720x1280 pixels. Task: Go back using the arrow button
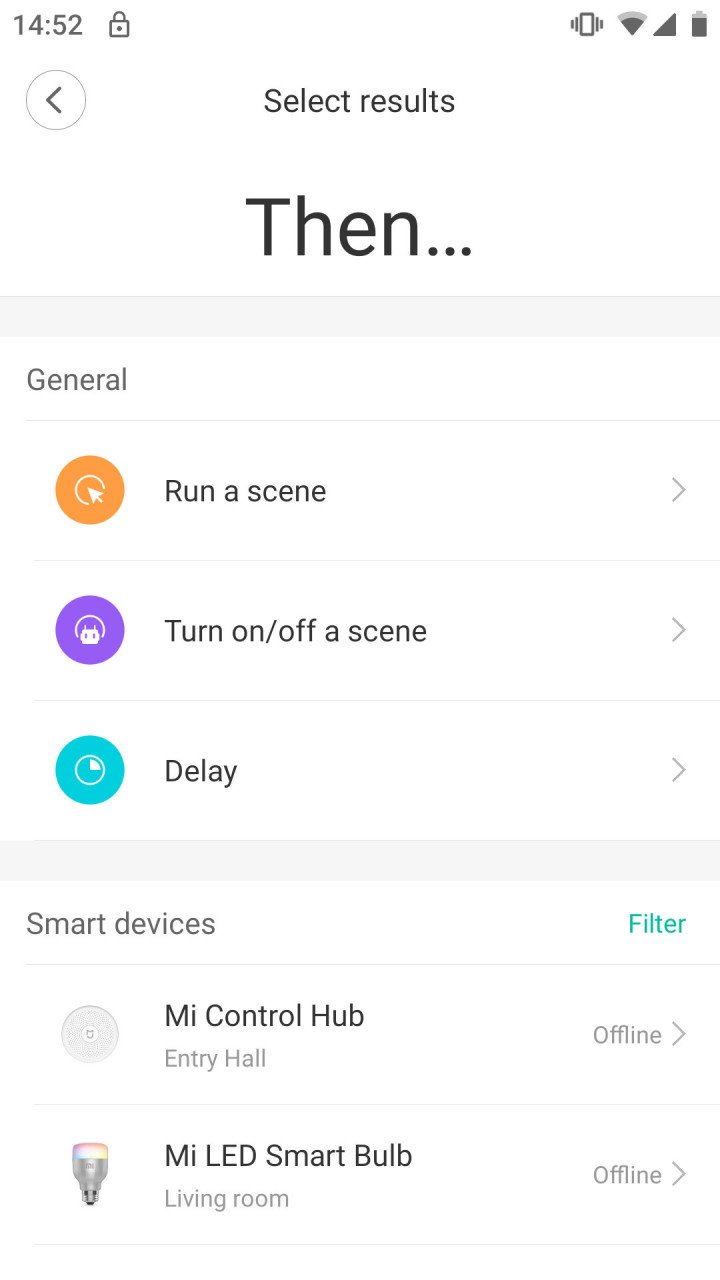click(56, 100)
